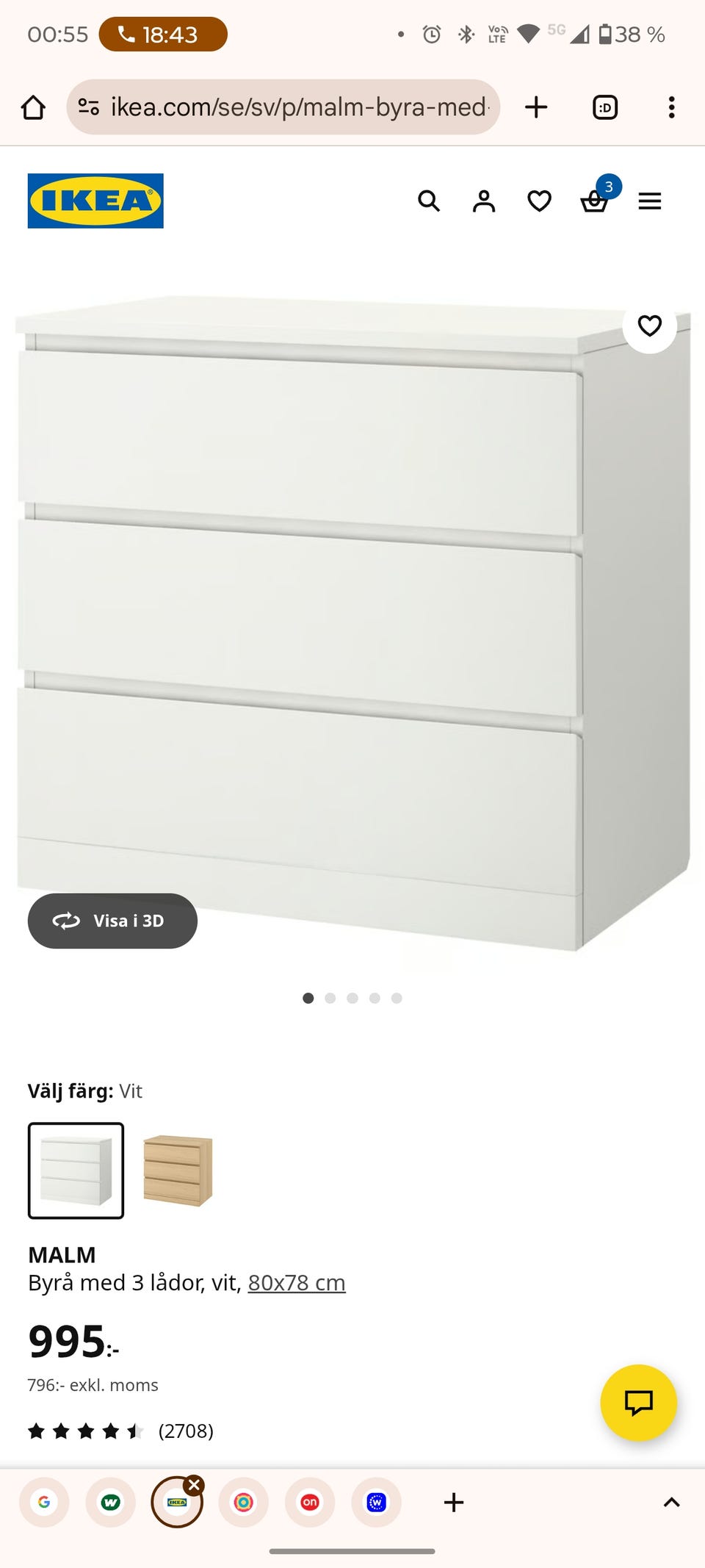View the dresser with Visa i 3D
Screen dimensions: 705x1568
[112, 921]
